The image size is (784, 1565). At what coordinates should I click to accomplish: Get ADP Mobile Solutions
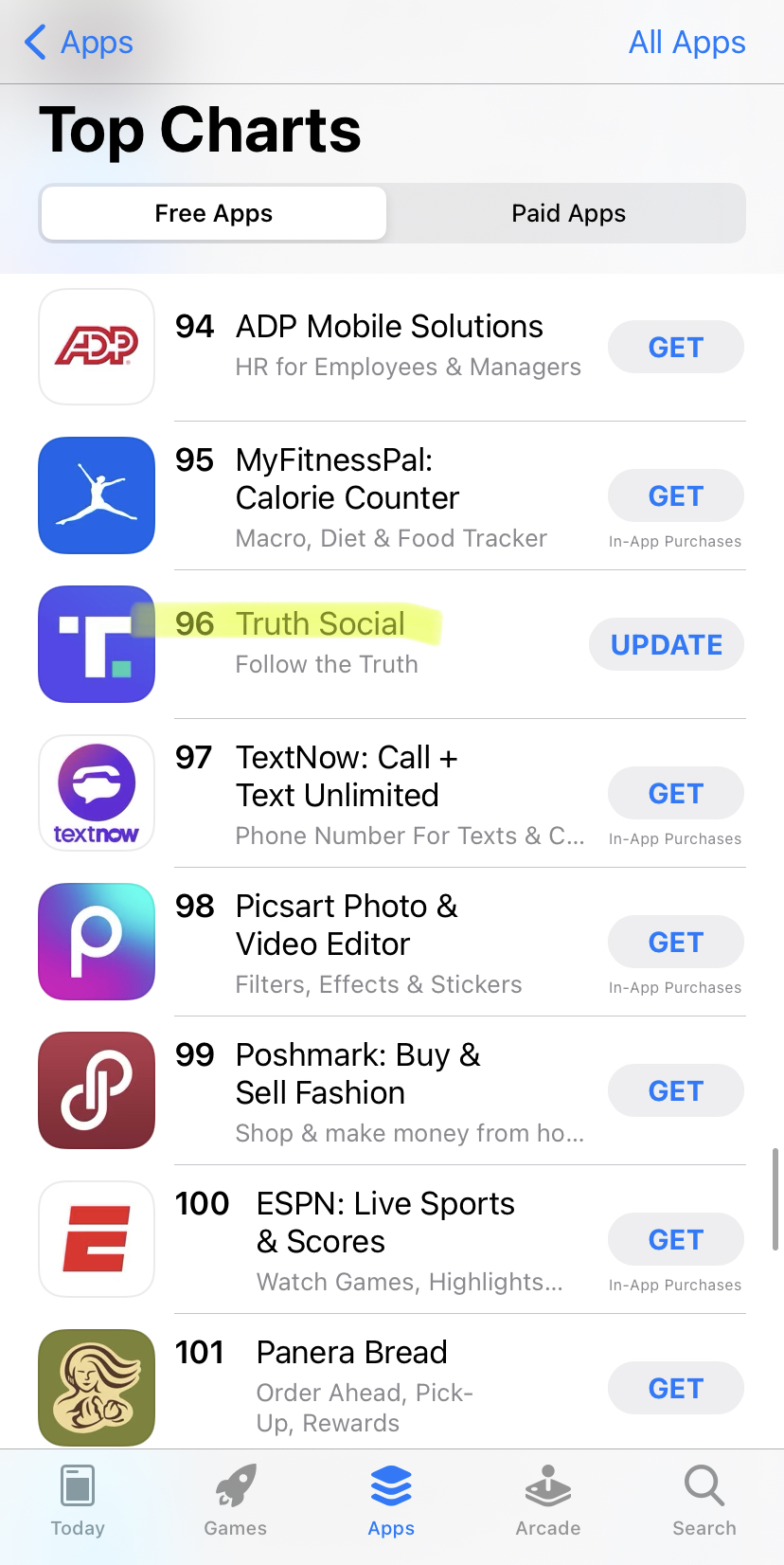(x=676, y=347)
